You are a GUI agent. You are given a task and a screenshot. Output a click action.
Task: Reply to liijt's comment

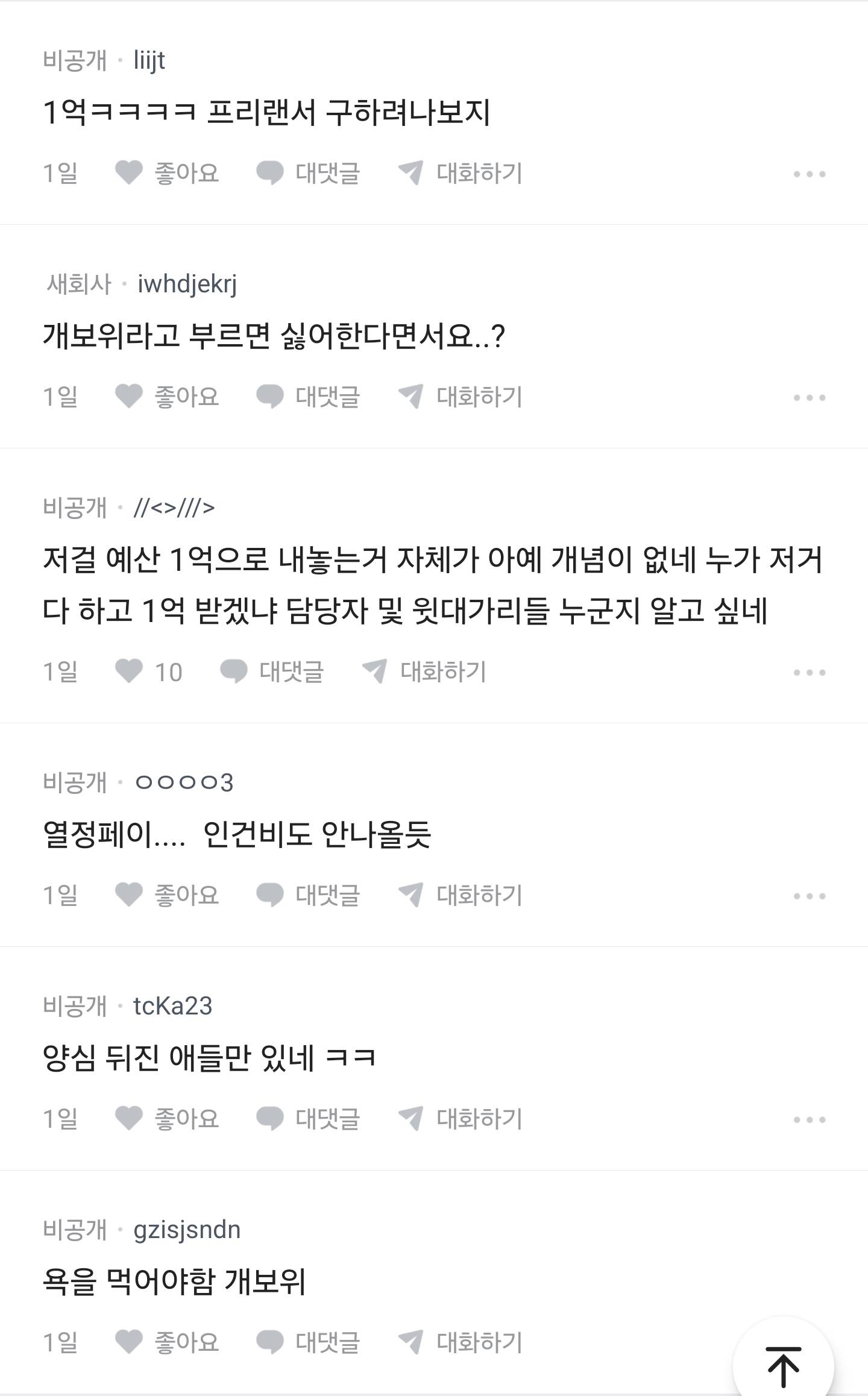point(308,174)
